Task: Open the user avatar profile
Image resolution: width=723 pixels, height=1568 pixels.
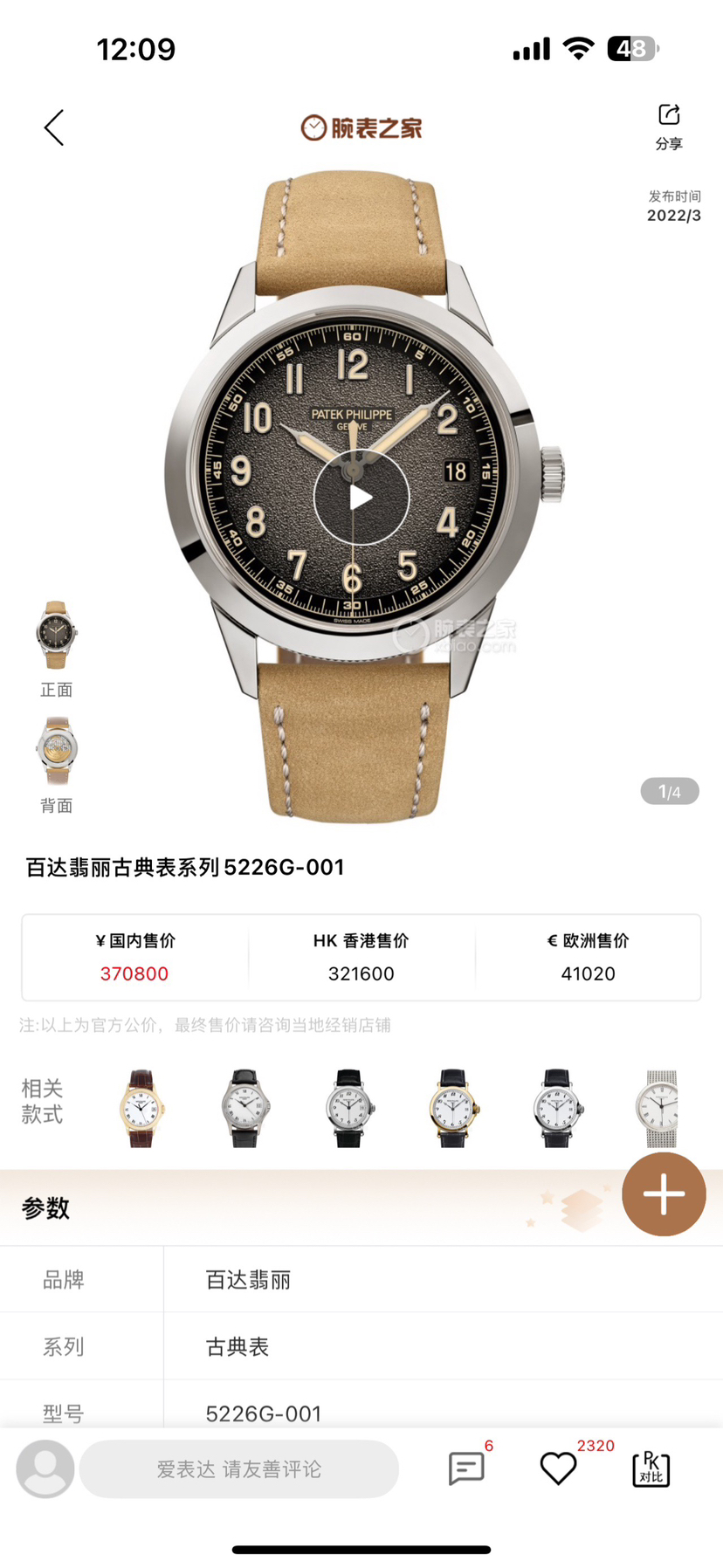Action: coord(45,1468)
